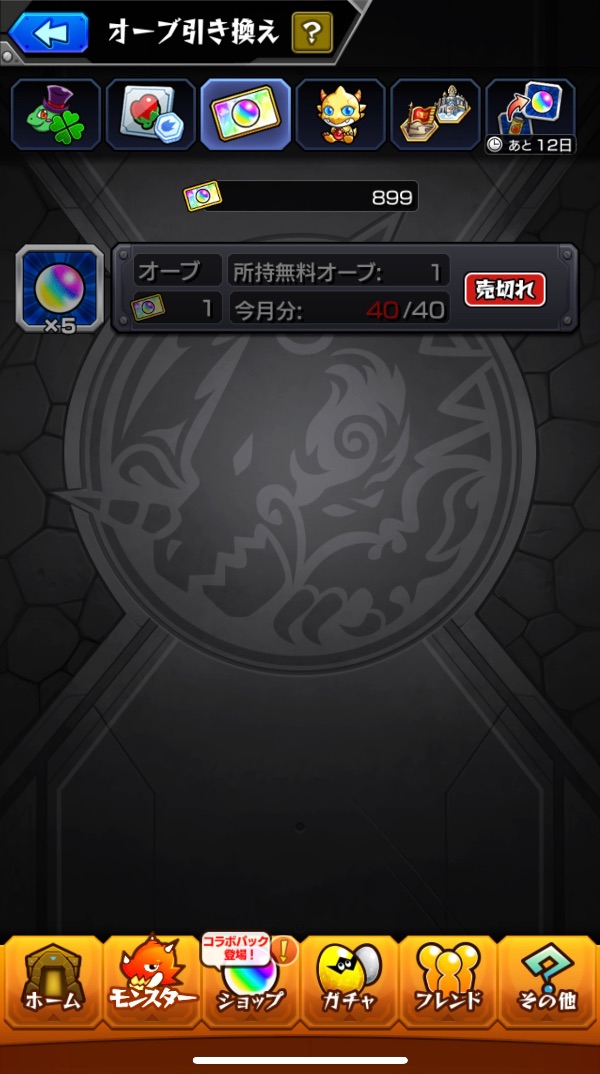Open the ショップ tab
This screenshot has width=600, height=1074.
coord(250,985)
